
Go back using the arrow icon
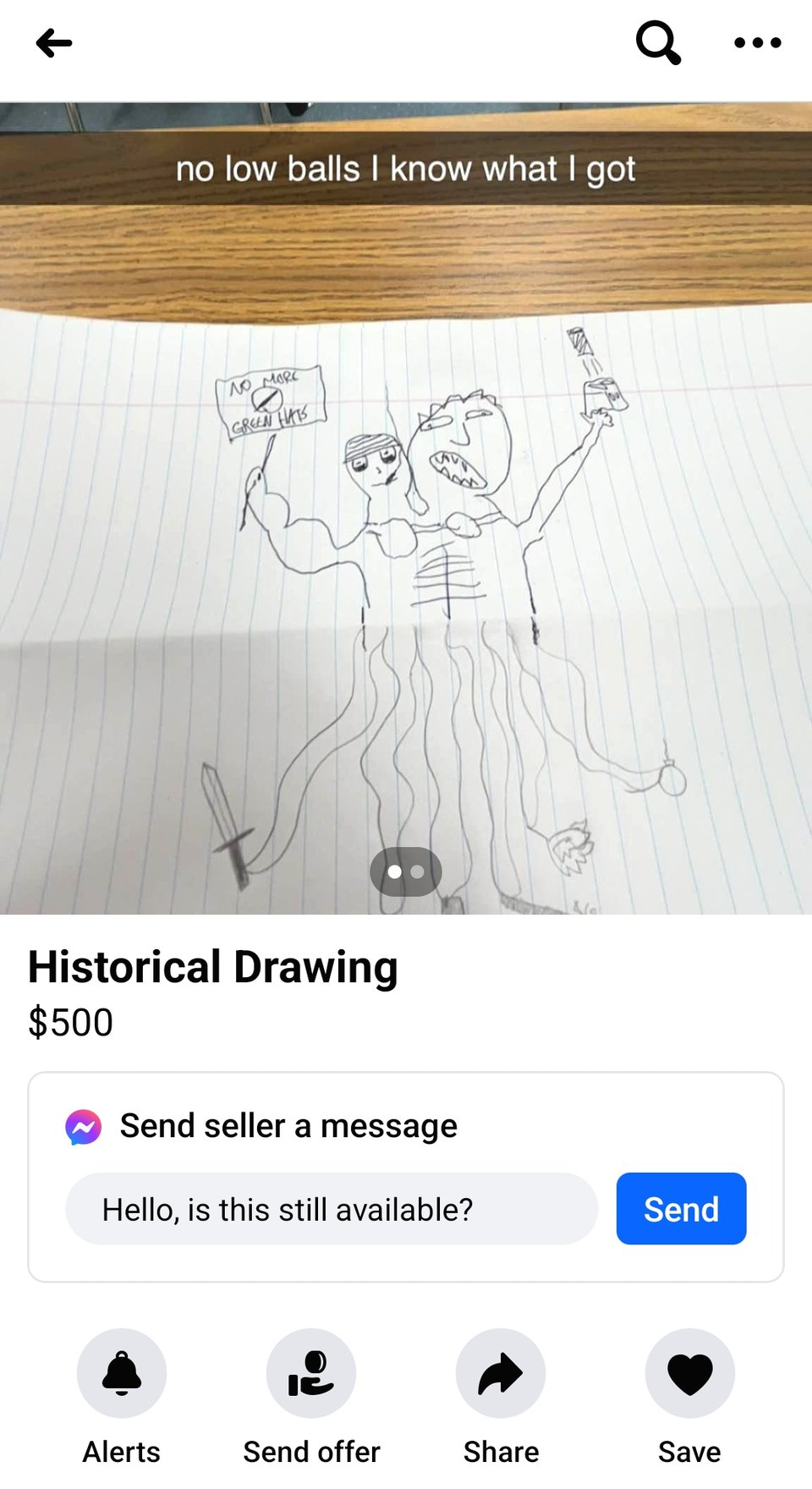pos(54,43)
